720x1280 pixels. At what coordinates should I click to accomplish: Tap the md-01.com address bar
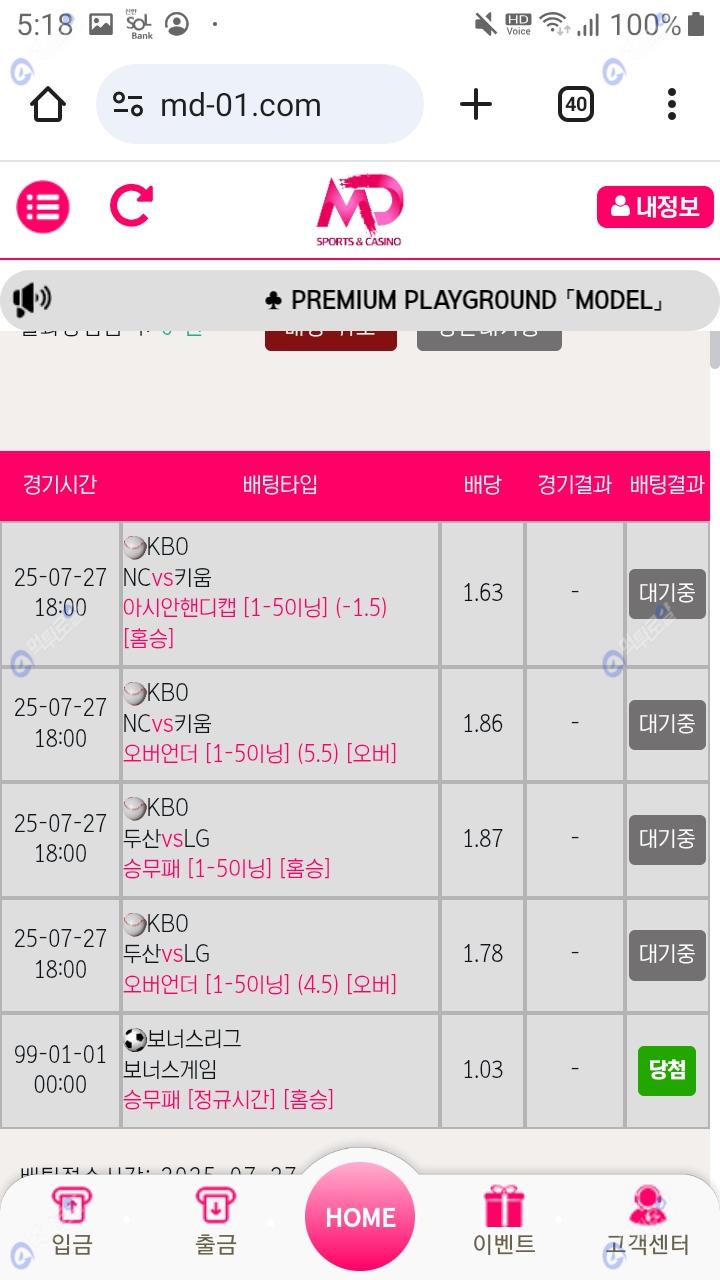[x=260, y=104]
